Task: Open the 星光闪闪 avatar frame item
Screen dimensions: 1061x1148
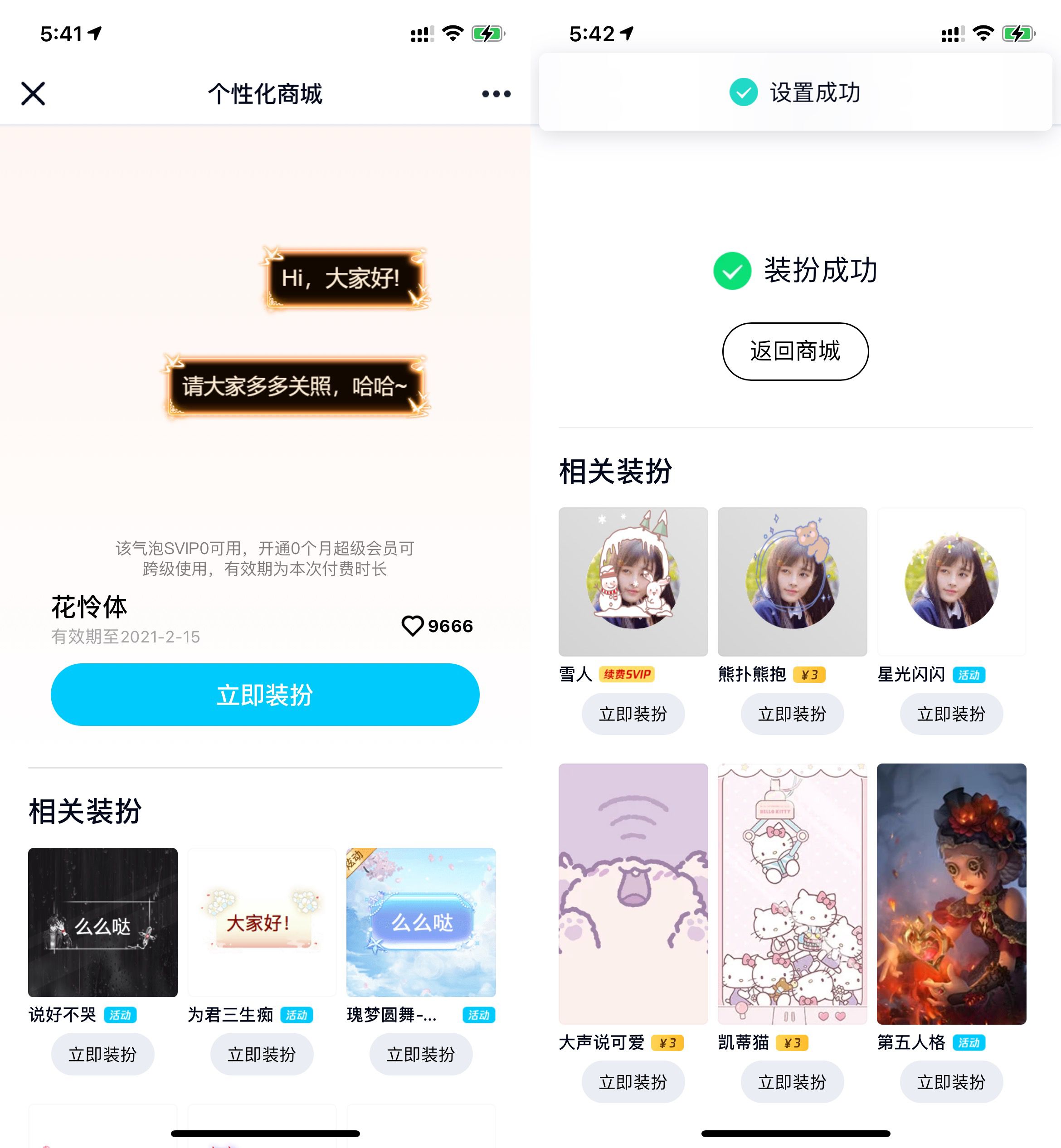Action: [x=951, y=581]
